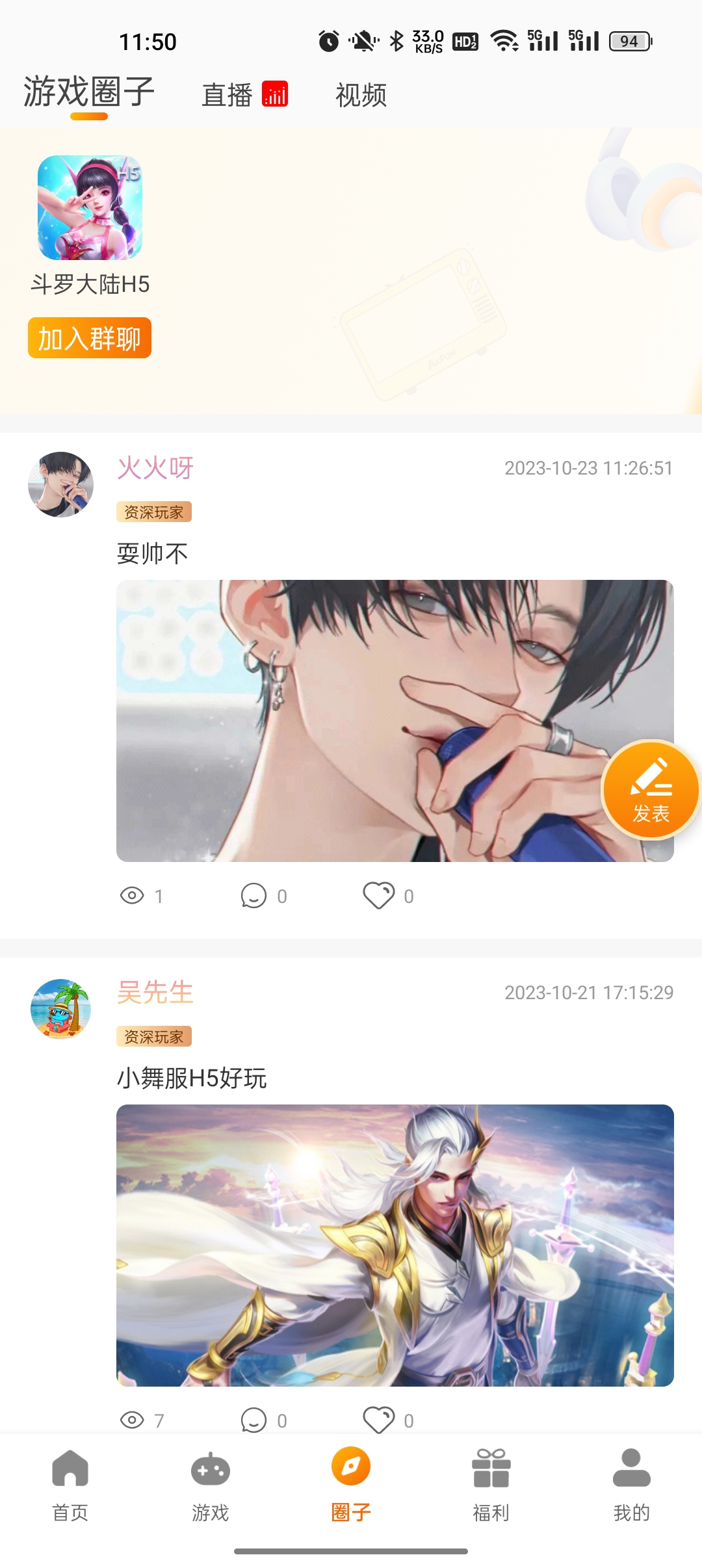The image size is (702, 1568).
Task: Open 火火呀's profile avatar
Action: click(61, 484)
